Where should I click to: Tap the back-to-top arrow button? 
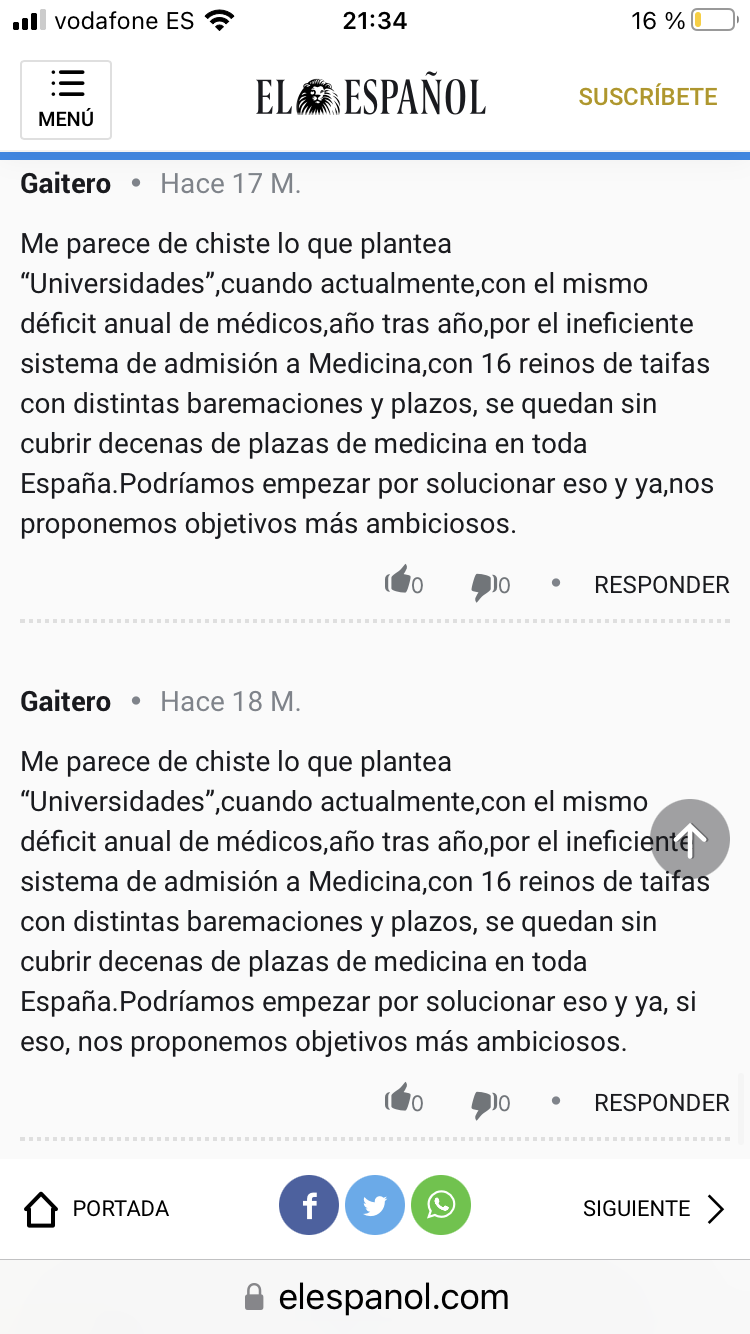690,839
